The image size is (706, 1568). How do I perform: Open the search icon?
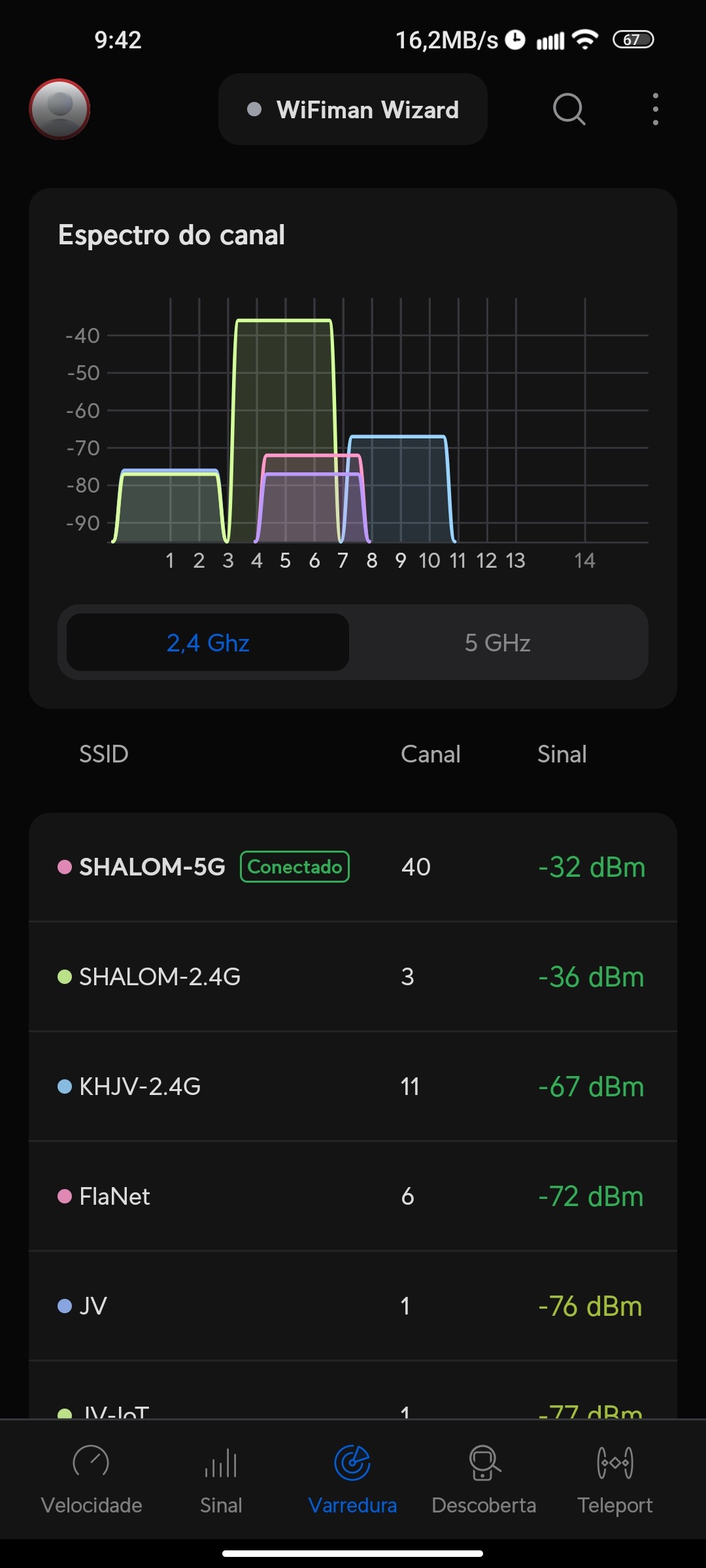point(569,109)
